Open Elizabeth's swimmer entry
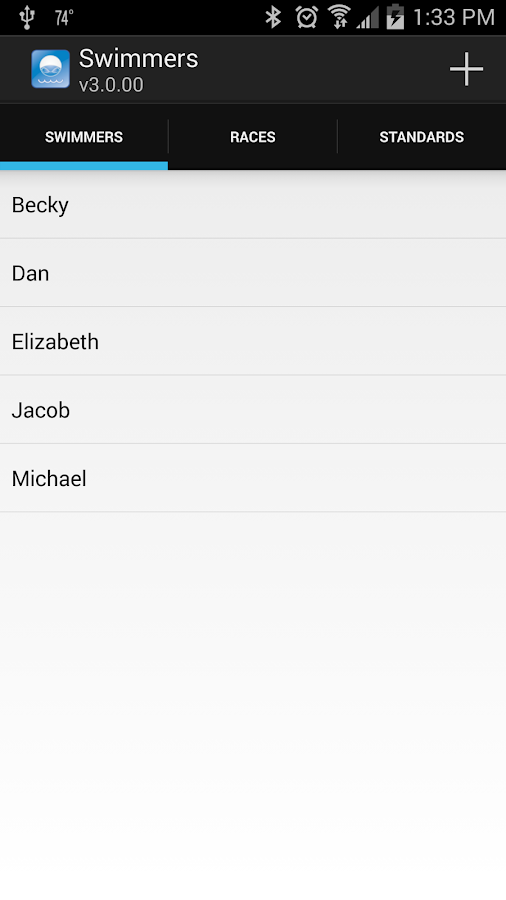506x900 pixels. [253, 341]
